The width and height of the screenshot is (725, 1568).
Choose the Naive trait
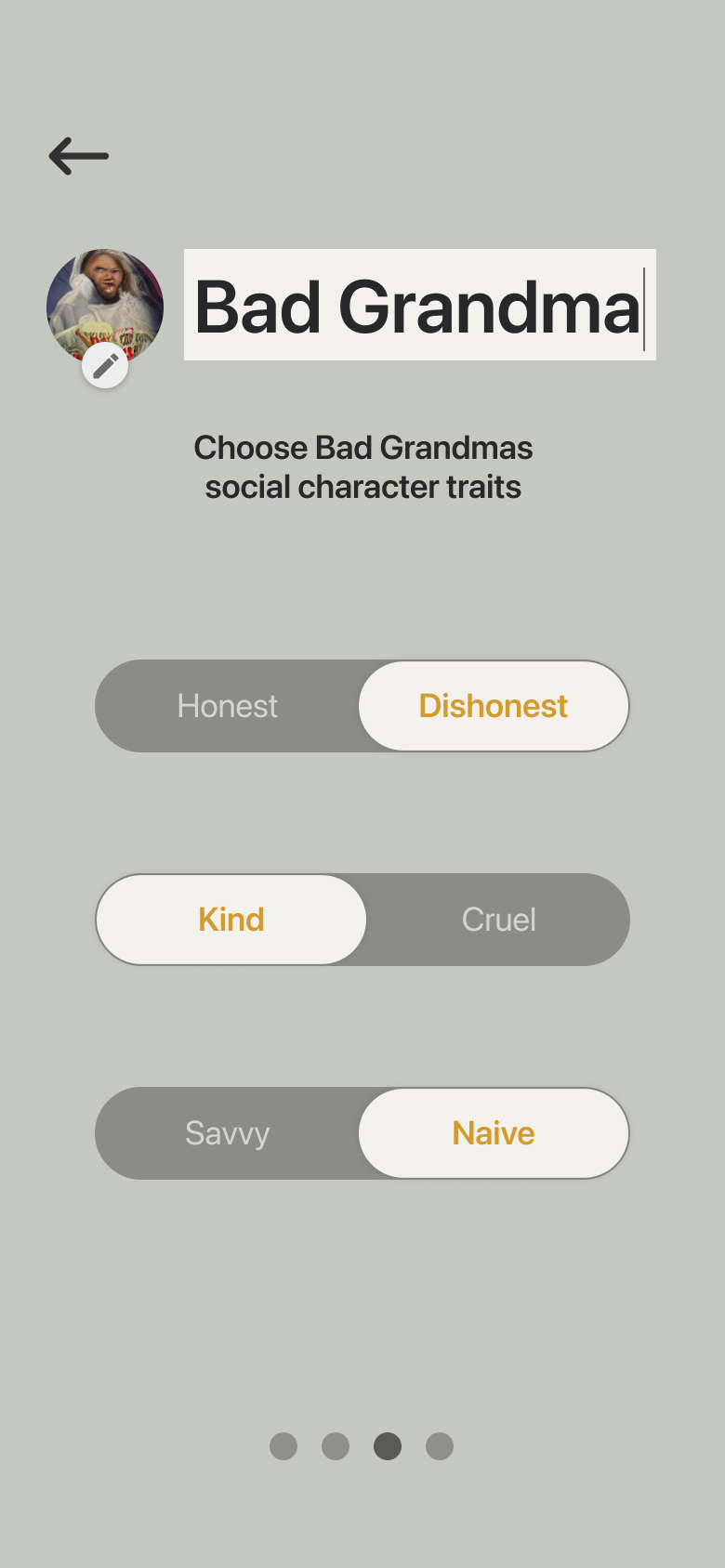(x=494, y=1133)
